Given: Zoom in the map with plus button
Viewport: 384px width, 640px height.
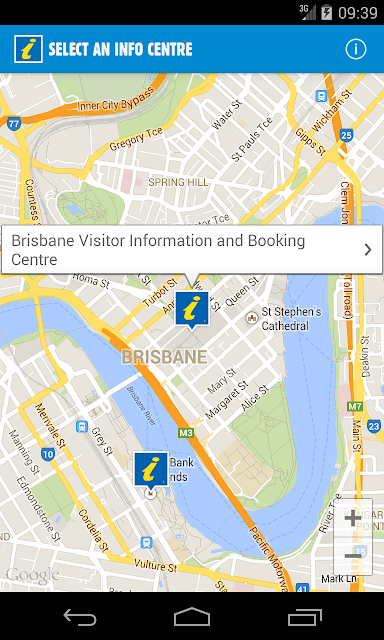Looking at the screenshot, I should 353,518.
